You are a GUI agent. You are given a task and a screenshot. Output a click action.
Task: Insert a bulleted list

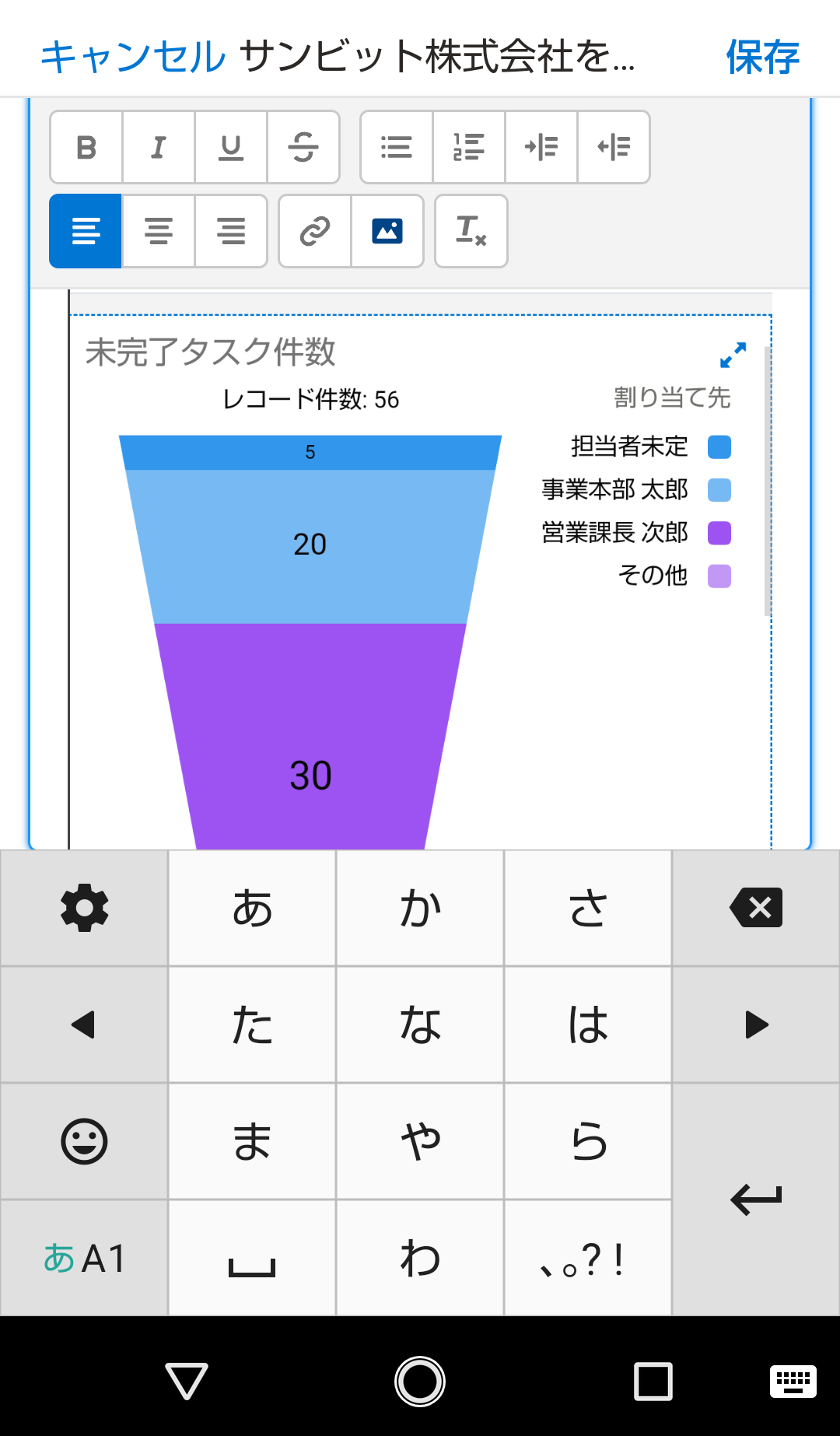coord(397,147)
